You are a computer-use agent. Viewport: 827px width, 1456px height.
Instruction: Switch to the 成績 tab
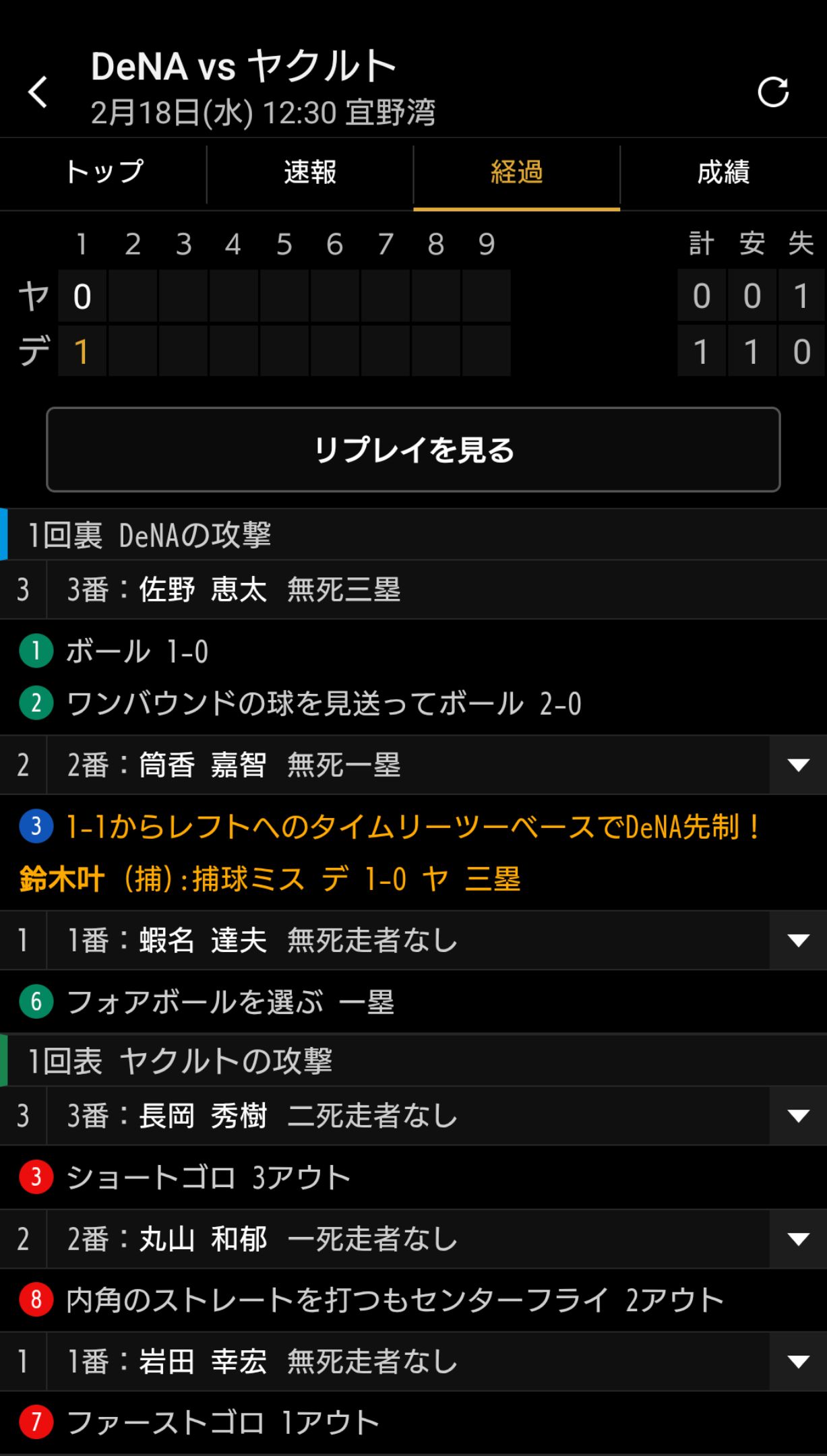tap(723, 172)
